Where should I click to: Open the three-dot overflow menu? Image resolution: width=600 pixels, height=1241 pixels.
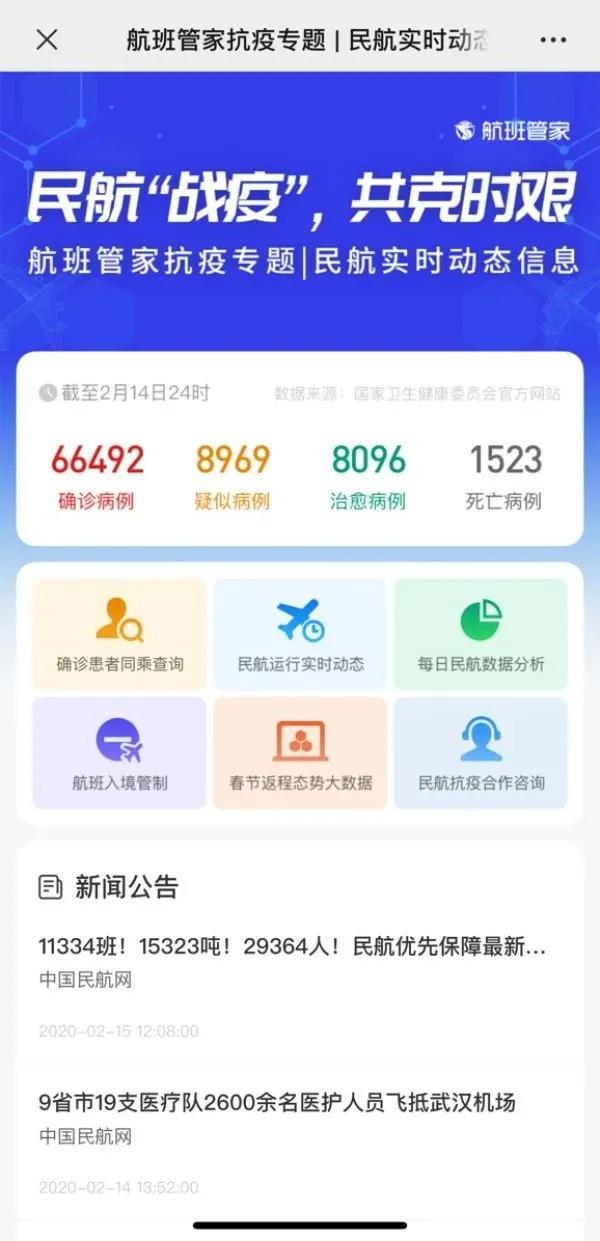pos(552,39)
